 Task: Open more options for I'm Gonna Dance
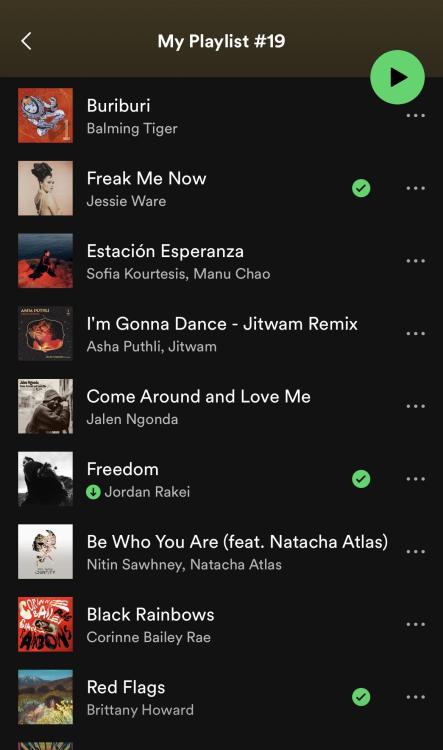point(415,333)
